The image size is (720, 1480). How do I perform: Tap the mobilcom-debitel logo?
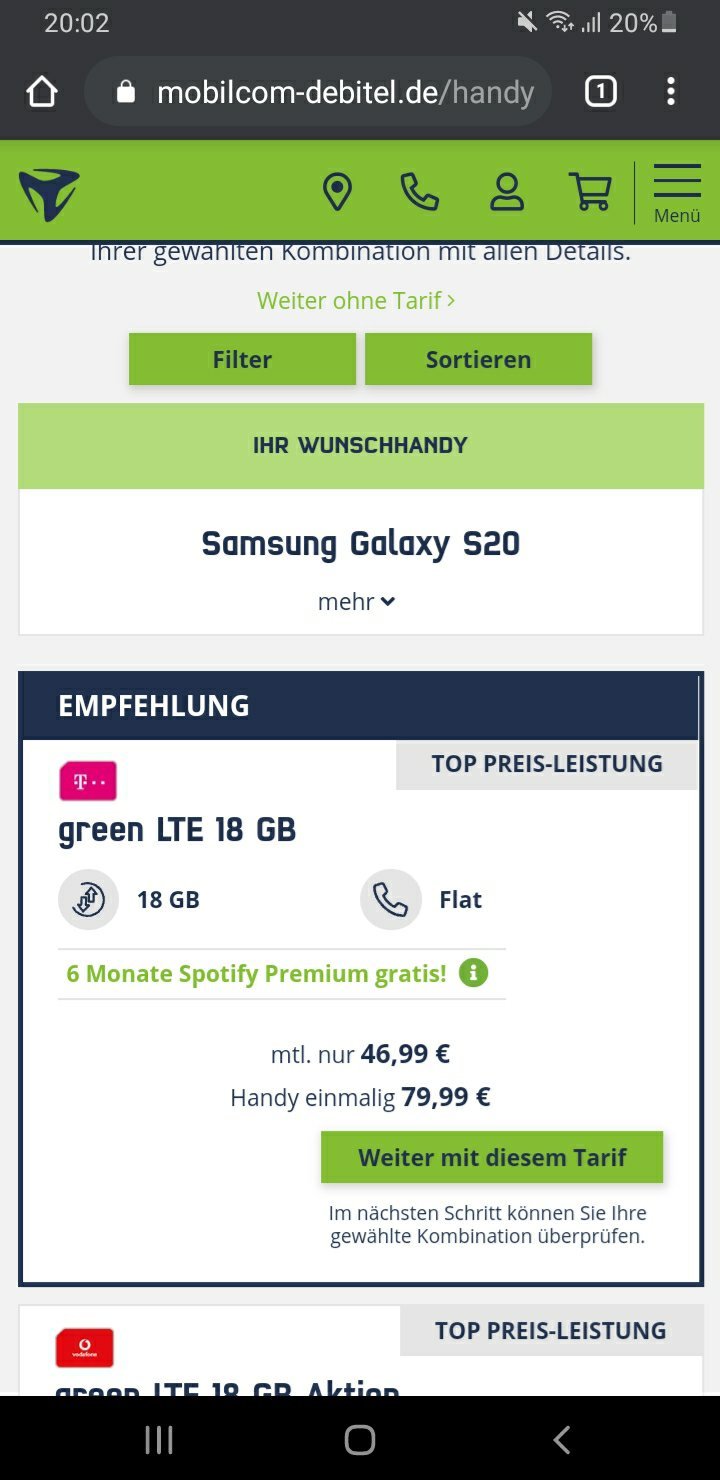(x=48, y=193)
